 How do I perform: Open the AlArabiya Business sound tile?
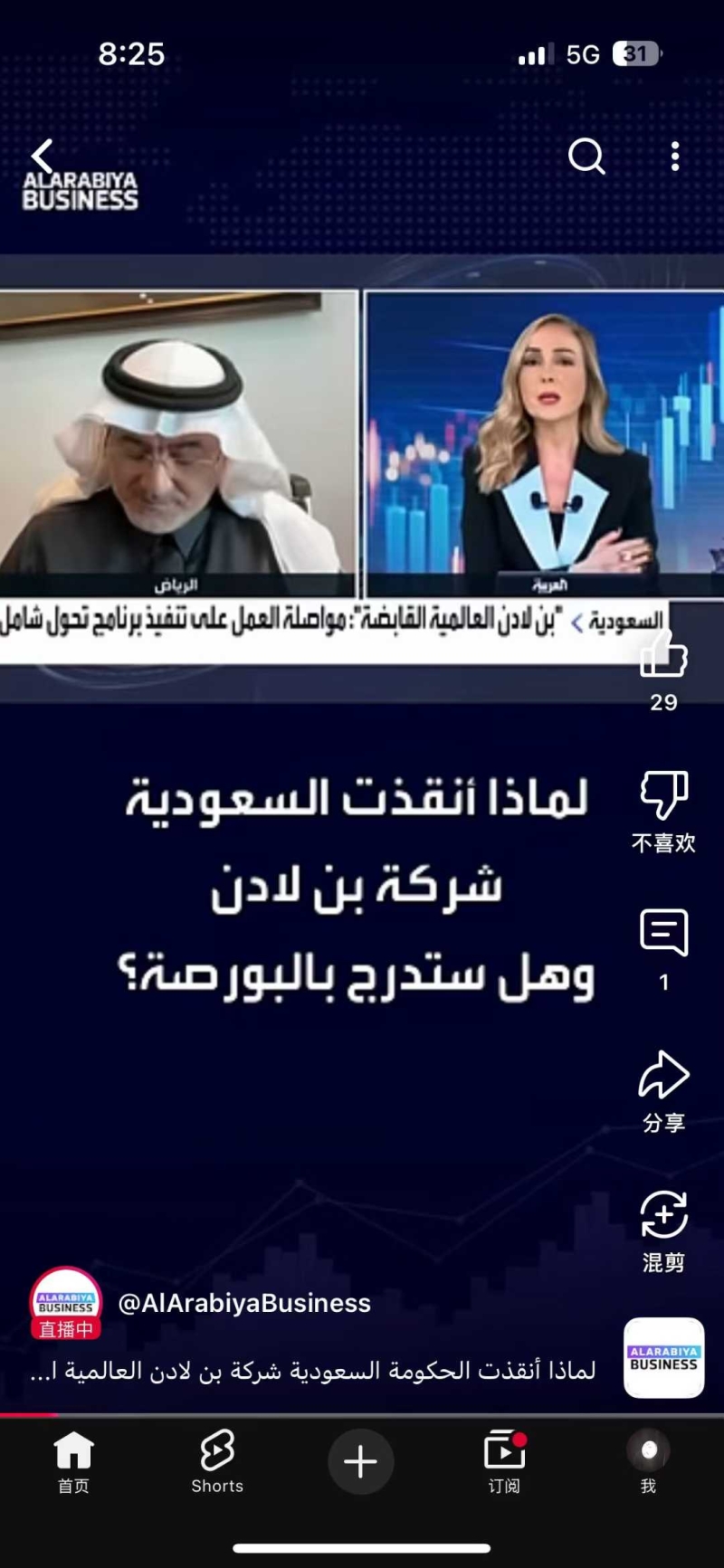click(663, 1357)
